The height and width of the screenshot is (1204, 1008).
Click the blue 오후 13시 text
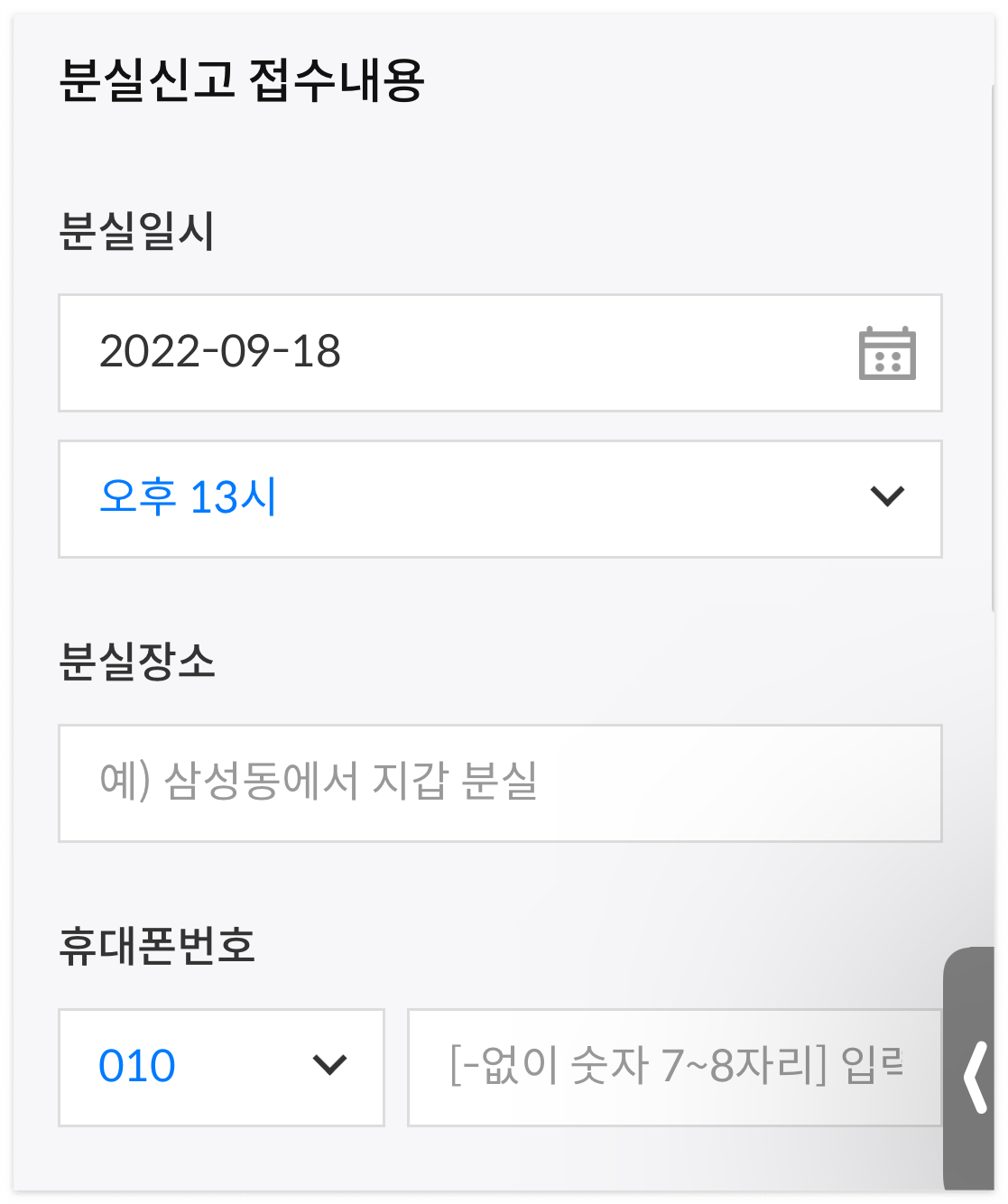tap(189, 497)
